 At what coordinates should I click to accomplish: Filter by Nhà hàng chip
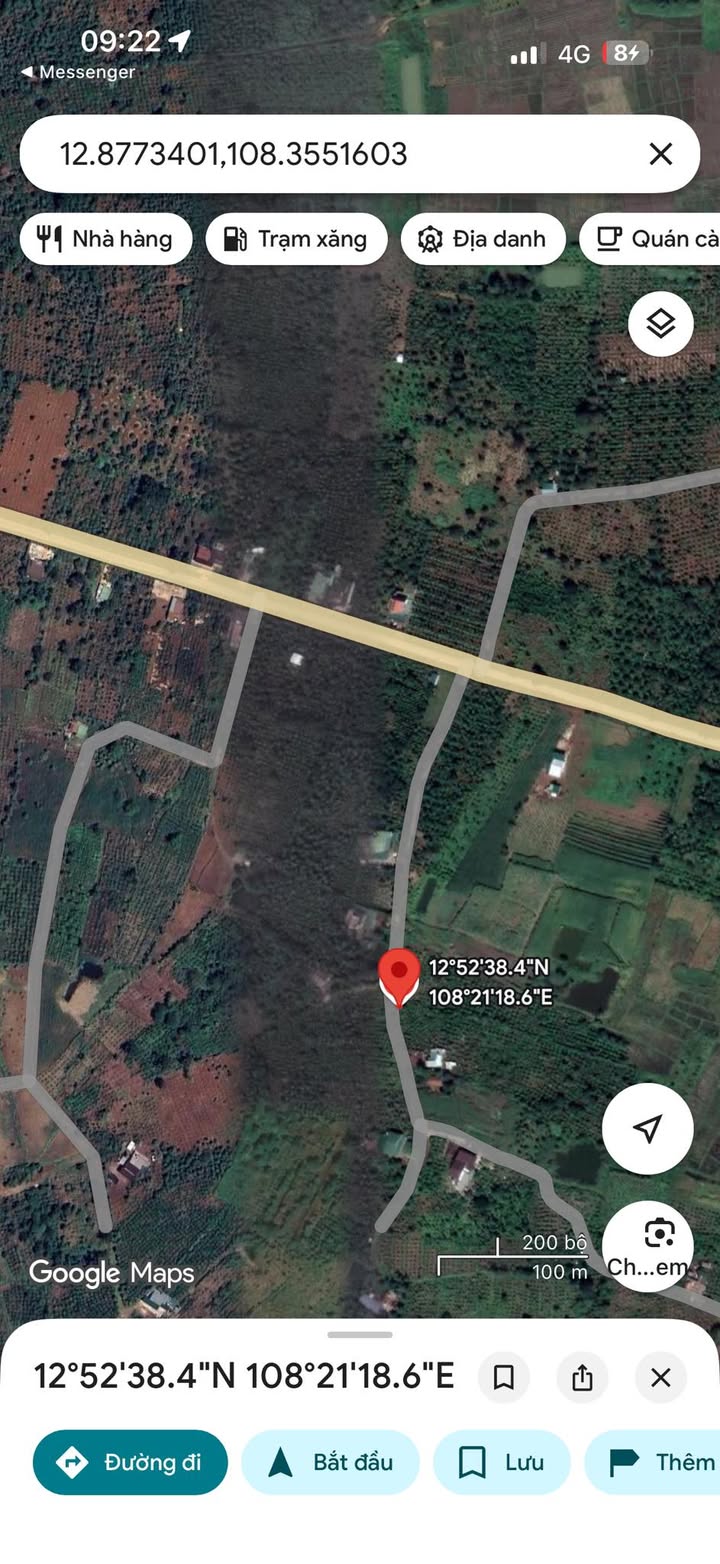[x=105, y=239]
